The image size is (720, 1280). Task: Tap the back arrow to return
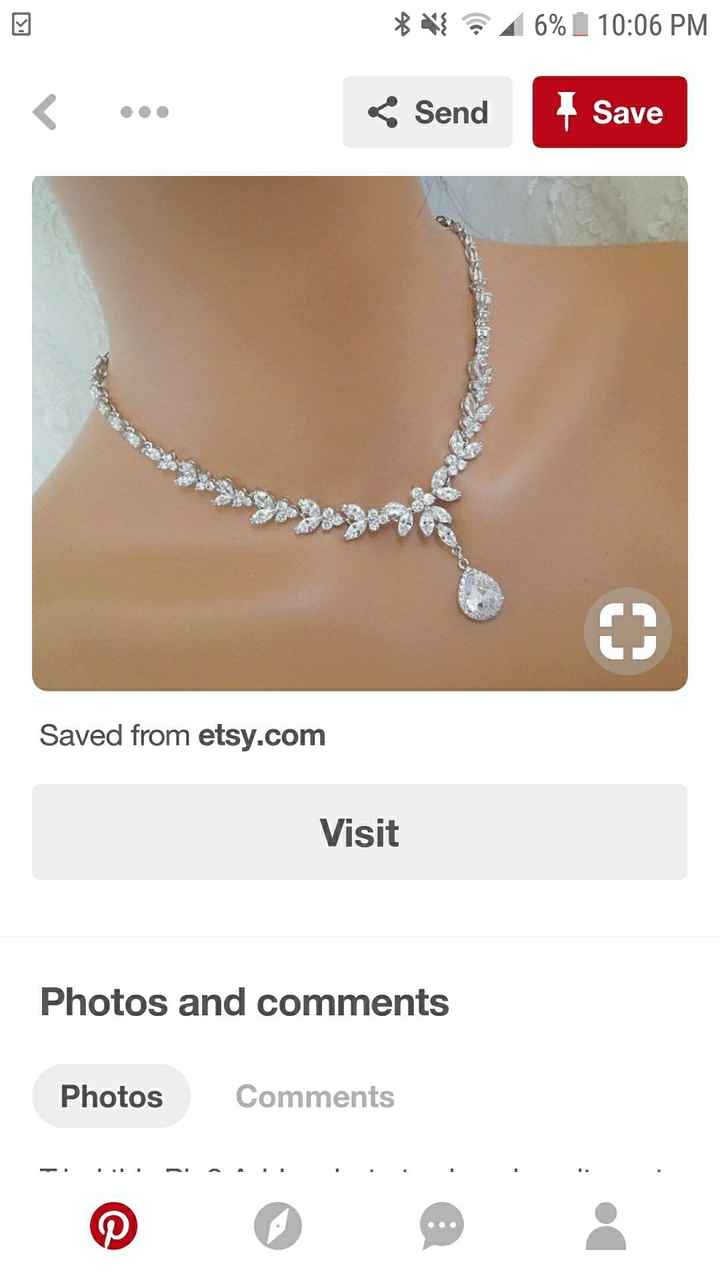pyautogui.click(x=44, y=112)
